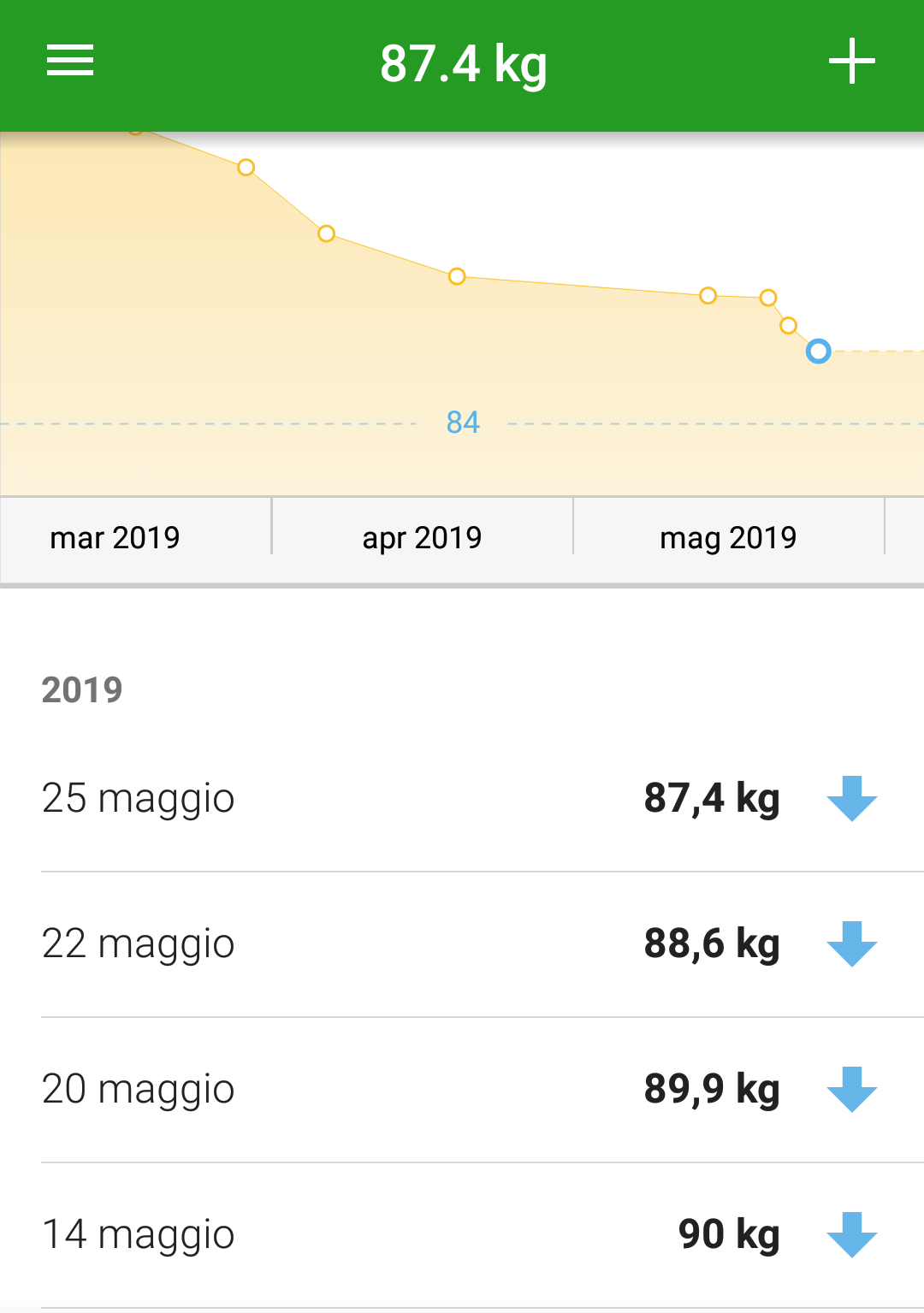924x1313 pixels.
Task: Select the last yellow chart point before the blue one
Action: click(x=788, y=325)
